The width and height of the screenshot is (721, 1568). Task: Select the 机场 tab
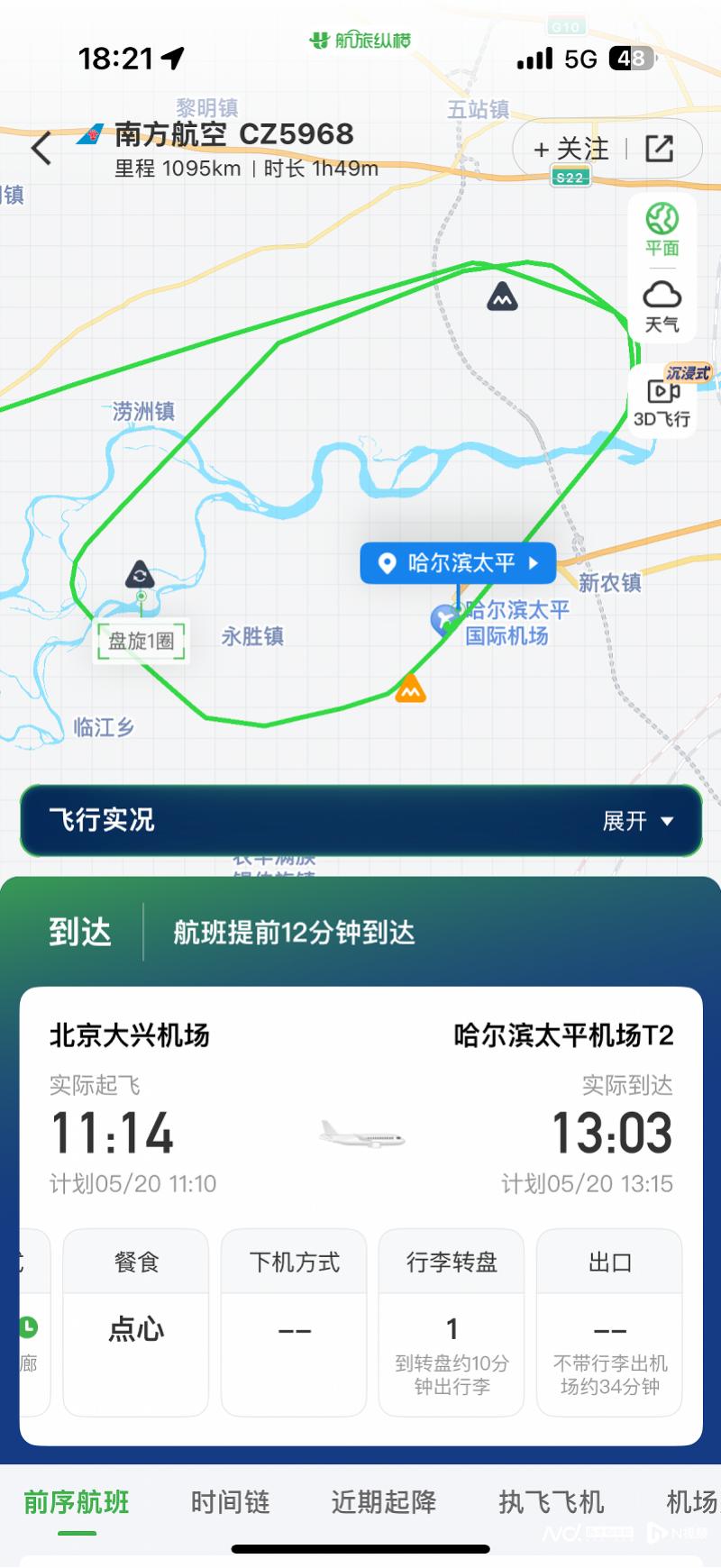pyautogui.click(x=691, y=1502)
